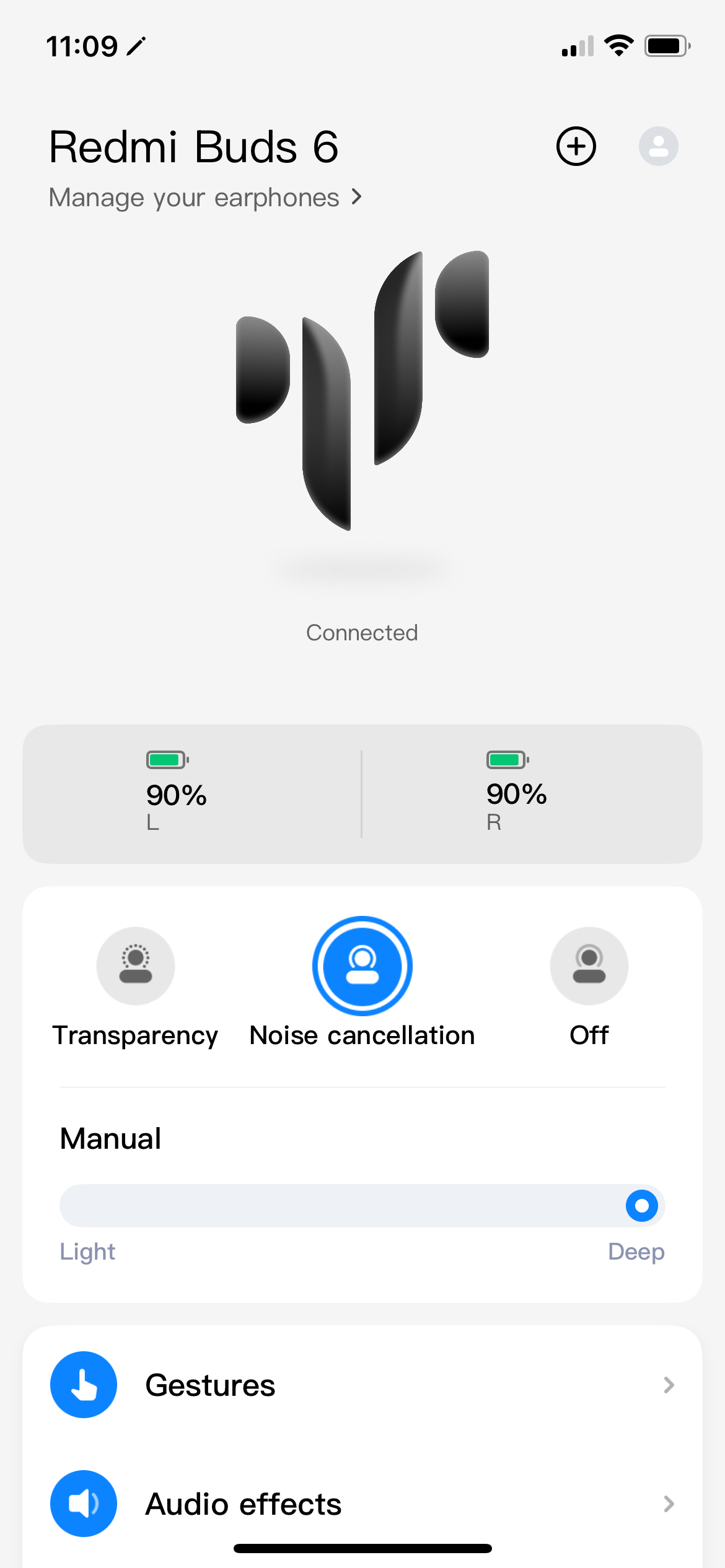Open Manage your earphones
The width and height of the screenshot is (725, 1568).
coord(204,198)
